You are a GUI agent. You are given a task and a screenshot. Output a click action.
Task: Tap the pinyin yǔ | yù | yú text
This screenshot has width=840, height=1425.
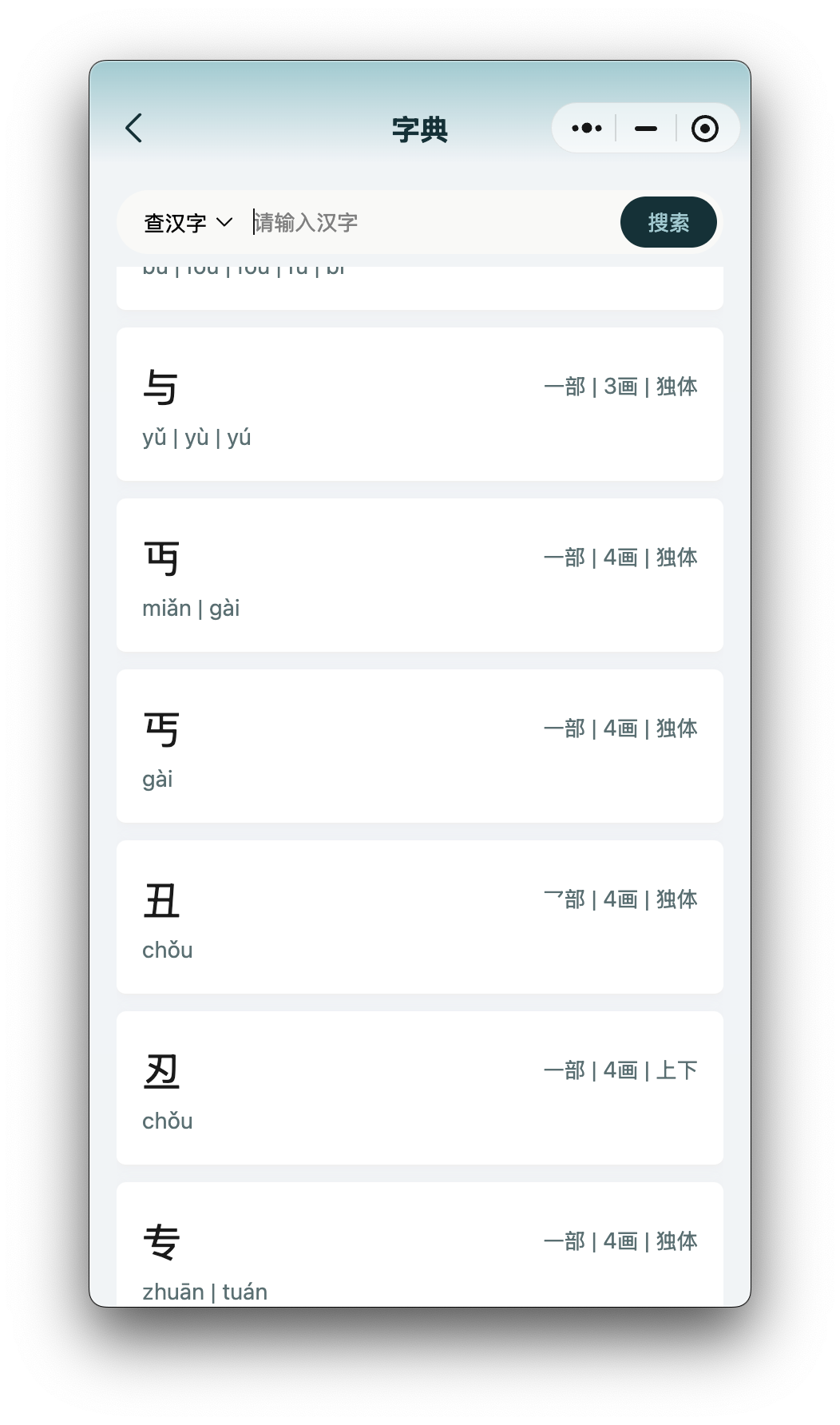[x=197, y=437]
